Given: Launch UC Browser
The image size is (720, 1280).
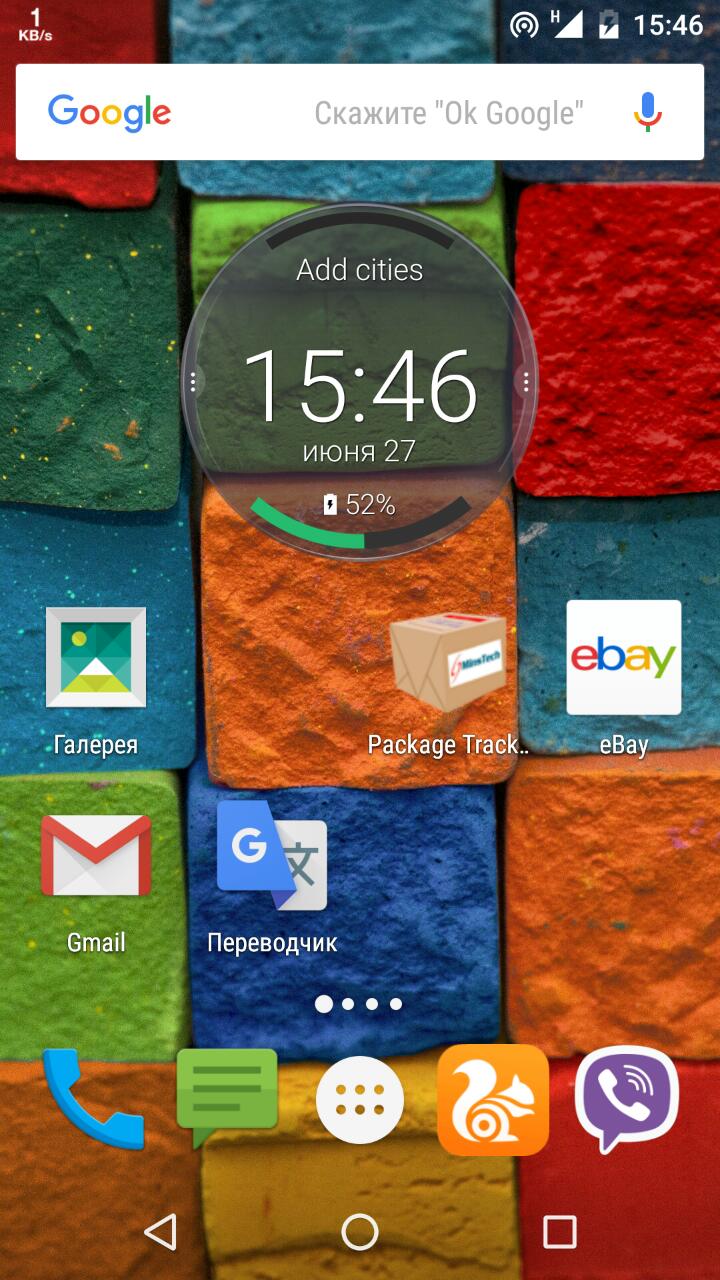Looking at the screenshot, I should [x=493, y=1100].
